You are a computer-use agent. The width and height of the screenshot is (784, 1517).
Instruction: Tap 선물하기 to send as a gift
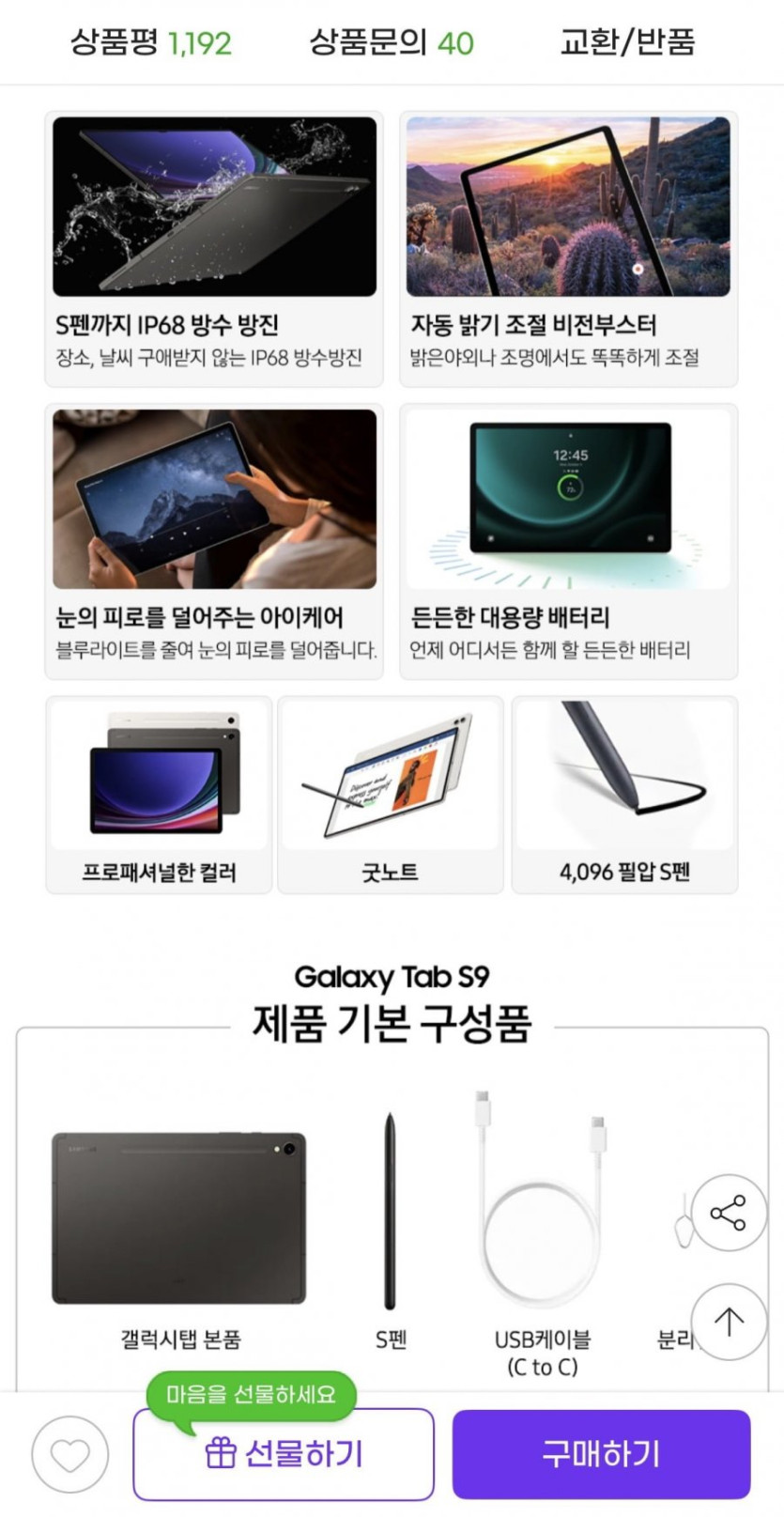click(284, 1454)
